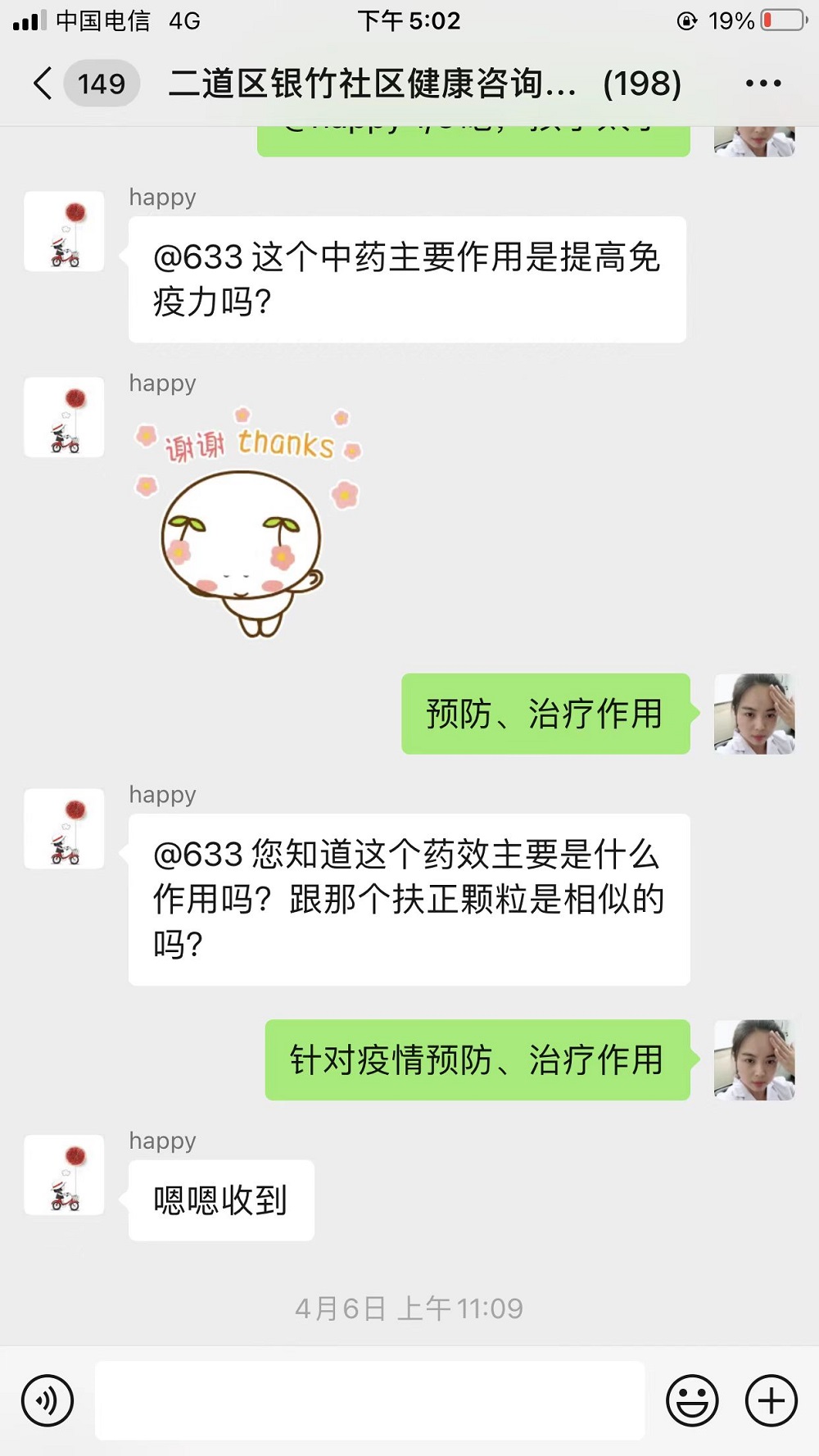The image size is (819, 1456).
Task: Open the emoji picker
Action: coord(692,1400)
